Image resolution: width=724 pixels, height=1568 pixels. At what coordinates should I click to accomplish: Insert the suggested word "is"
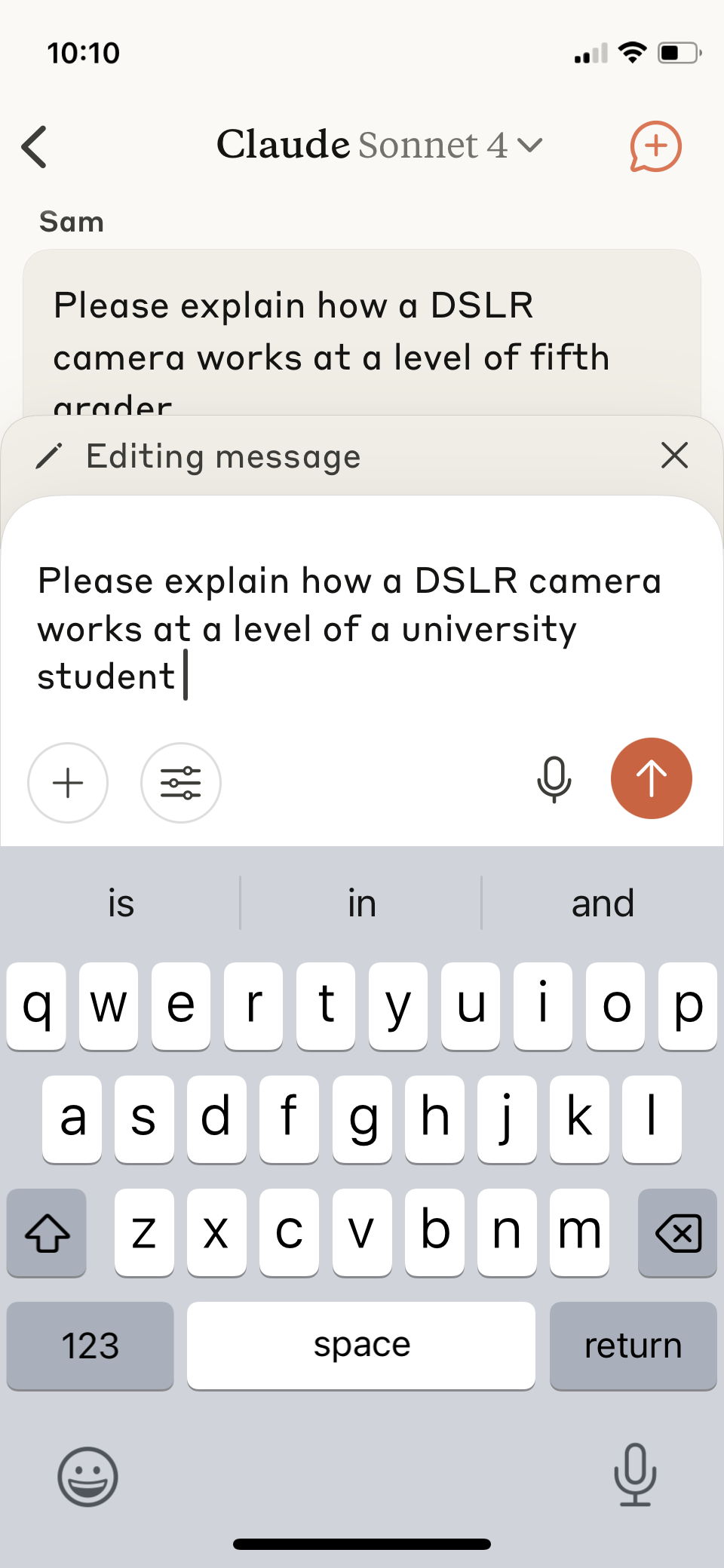121,903
